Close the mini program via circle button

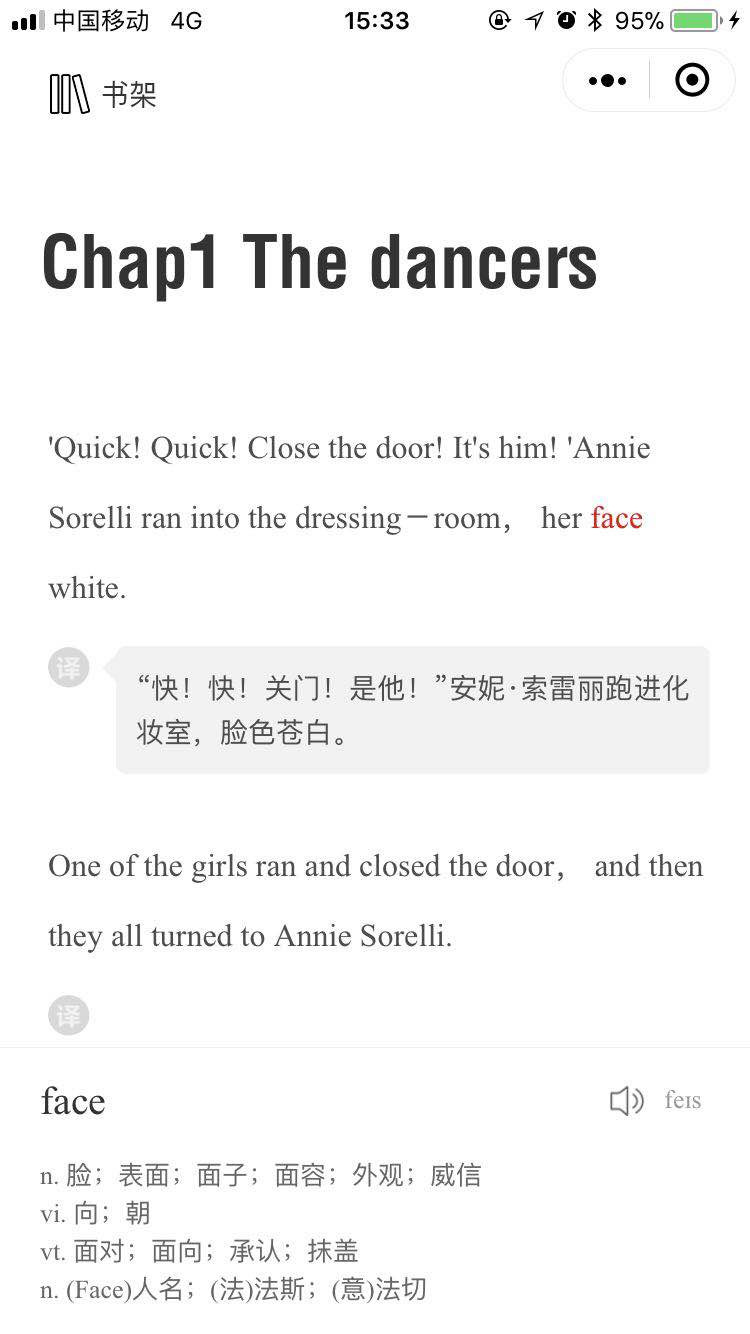coord(692,80)
